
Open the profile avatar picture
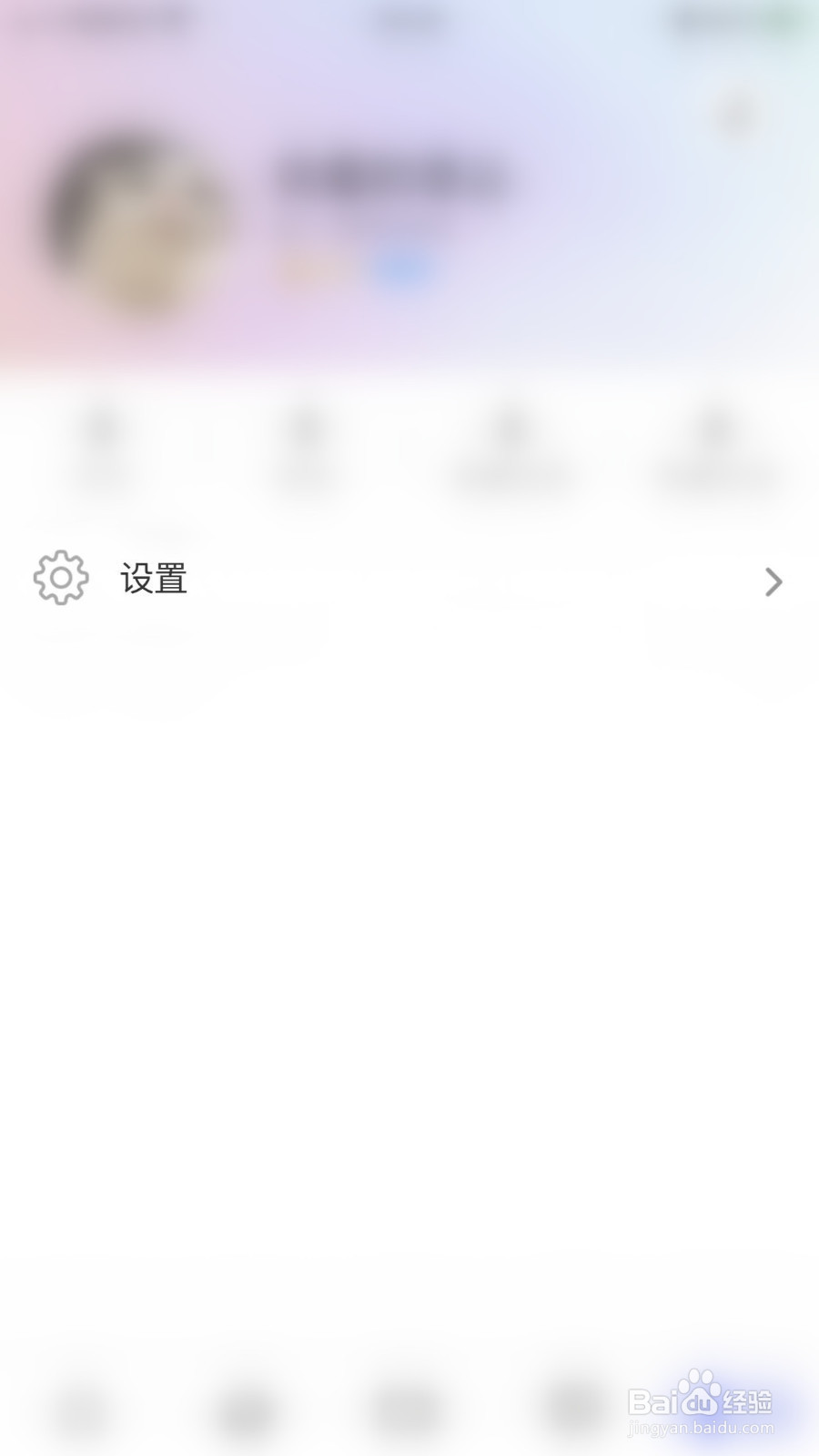pos(136,218)
